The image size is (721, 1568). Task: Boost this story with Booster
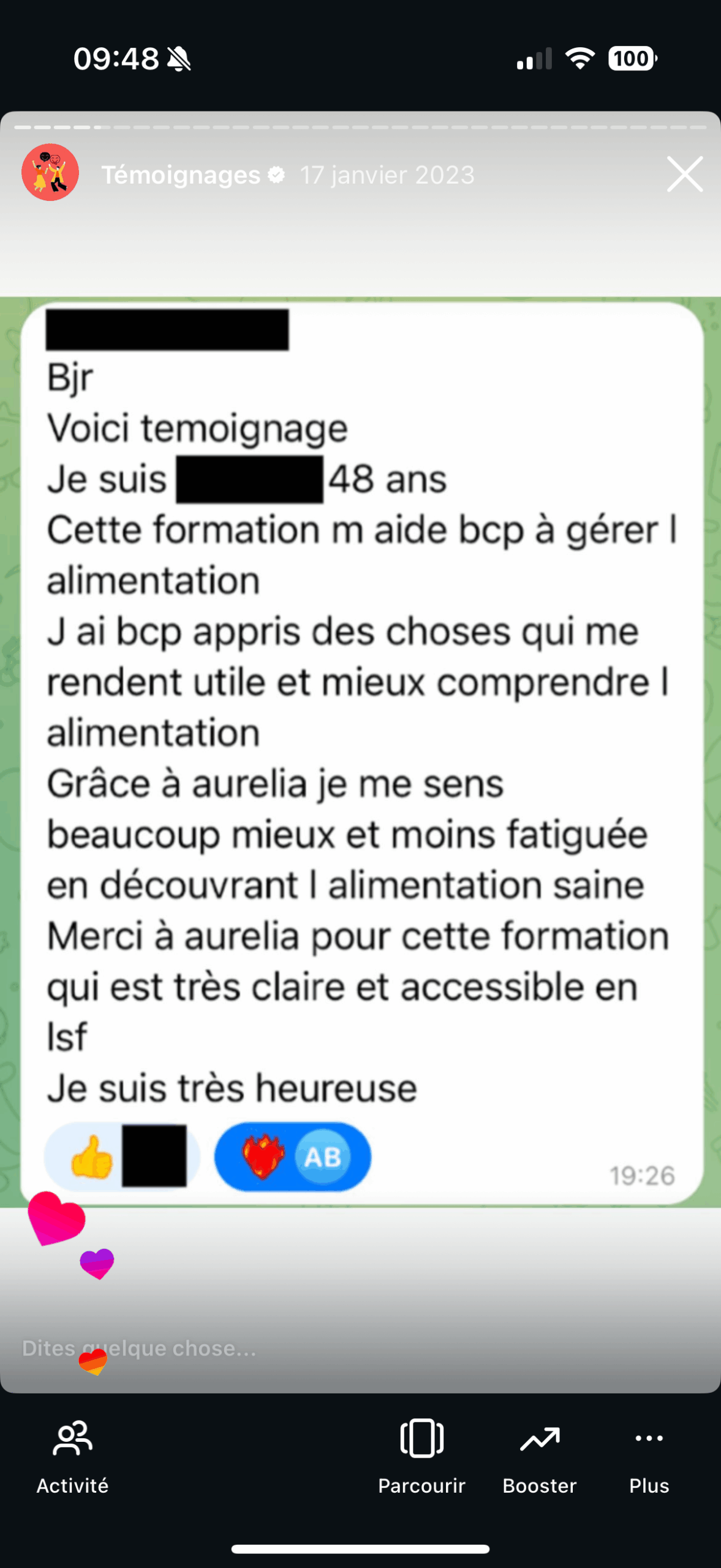pos(539,1455)
